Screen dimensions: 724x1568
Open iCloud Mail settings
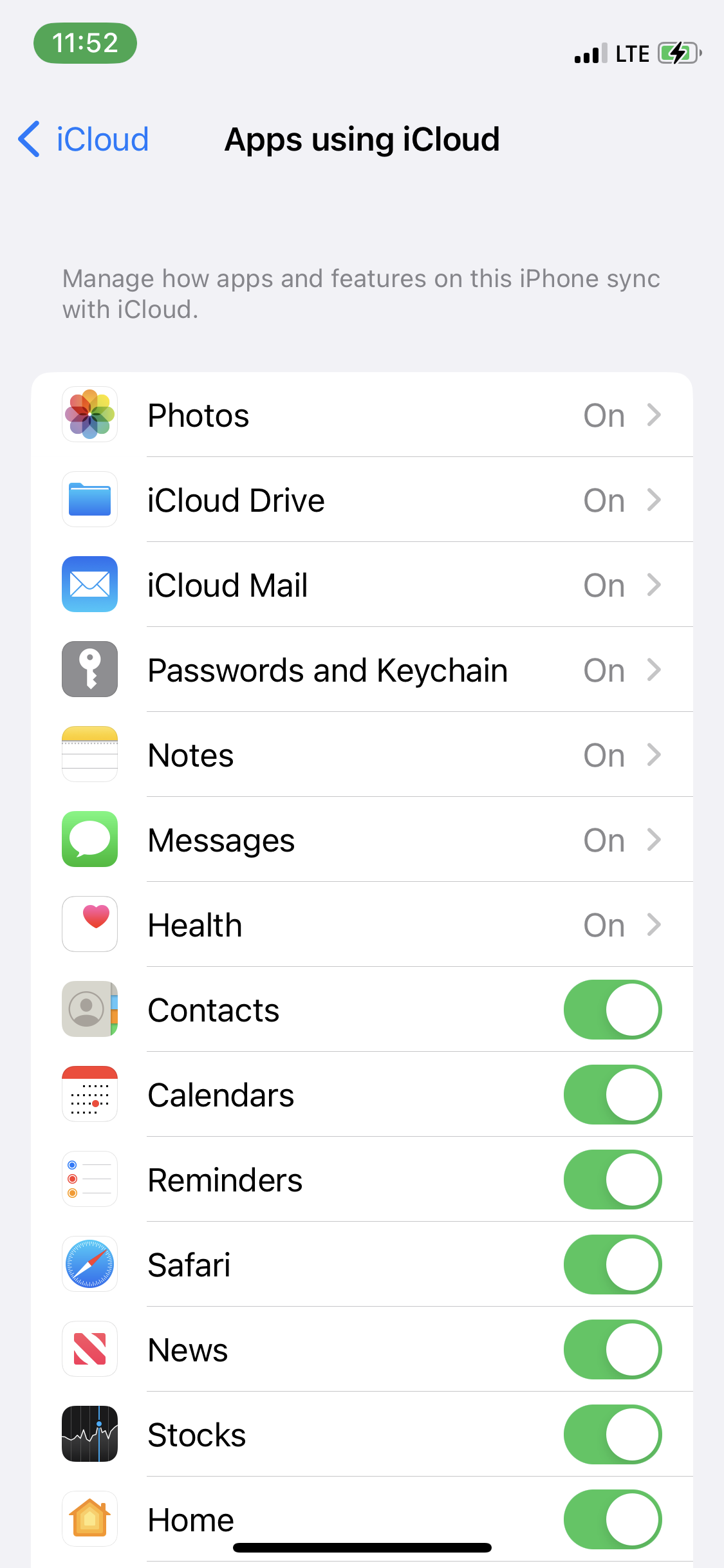(x=362, y=585)
